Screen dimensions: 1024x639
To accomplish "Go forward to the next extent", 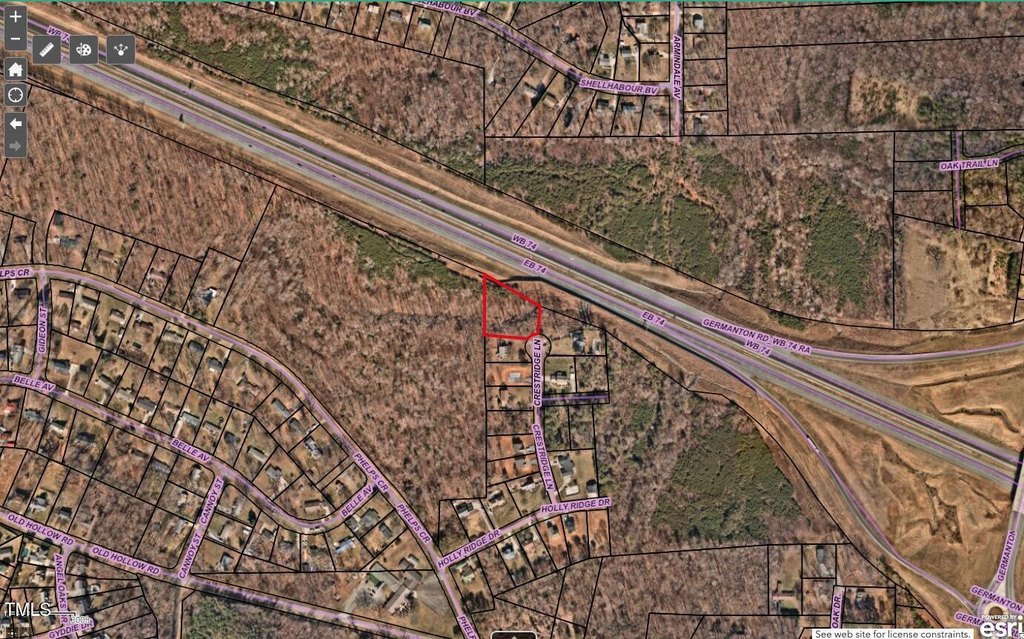I will [x=15, y=146].
